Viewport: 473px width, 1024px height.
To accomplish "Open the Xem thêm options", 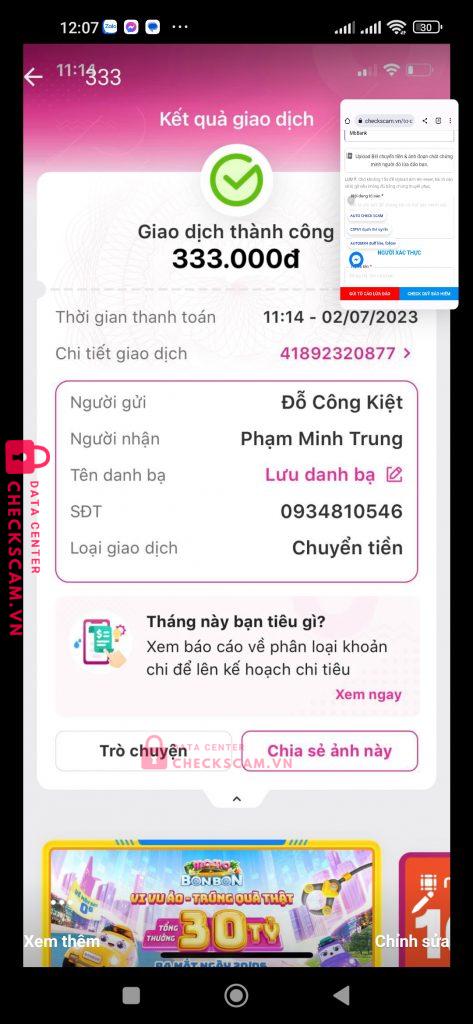I will (61, 941).
